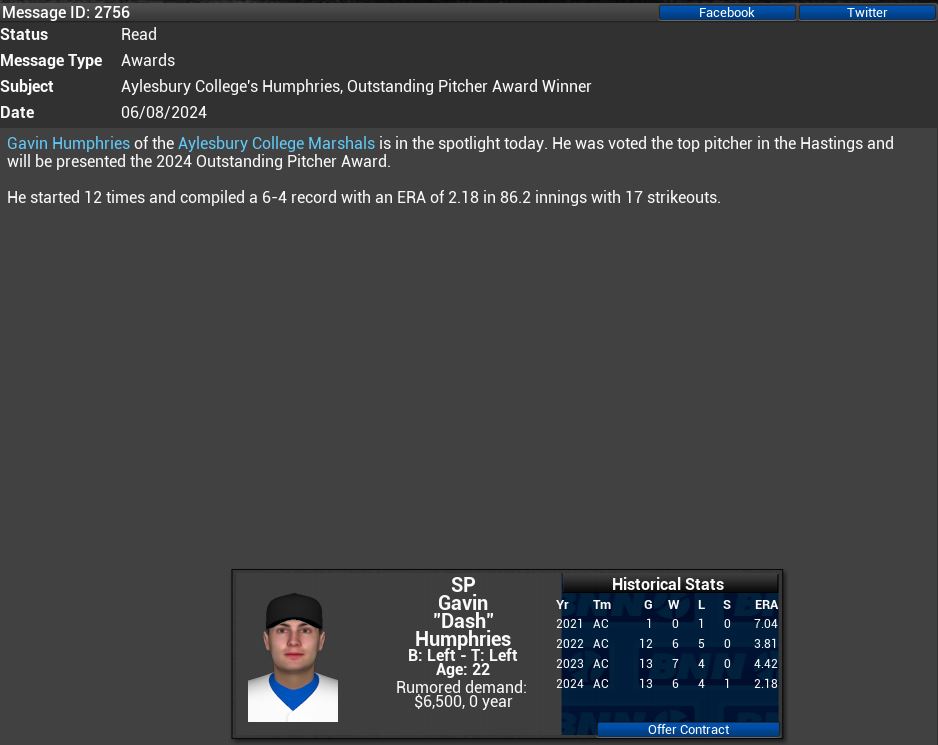Open Gavin Humphries player card portrait
Screen dimensions: 938x745
[x=293, y=657]
